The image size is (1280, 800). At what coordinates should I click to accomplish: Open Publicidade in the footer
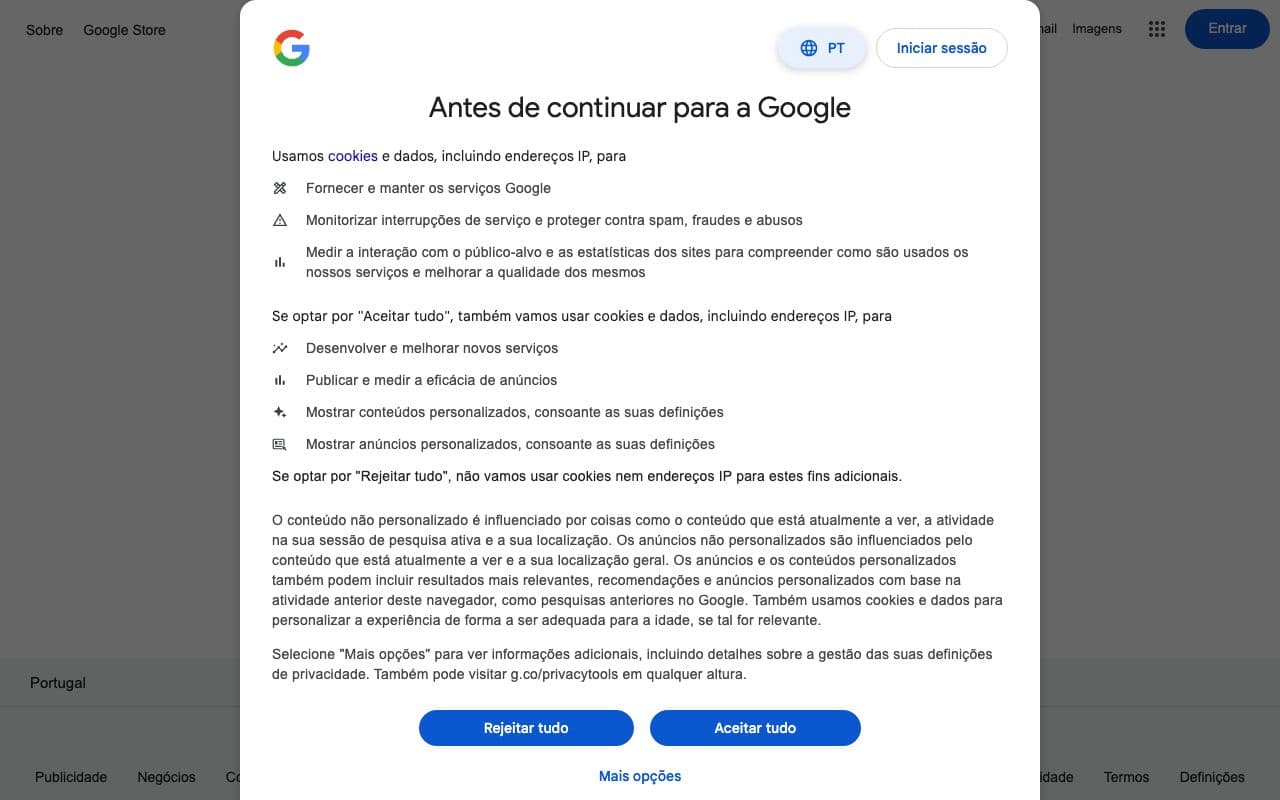point(71,777)
